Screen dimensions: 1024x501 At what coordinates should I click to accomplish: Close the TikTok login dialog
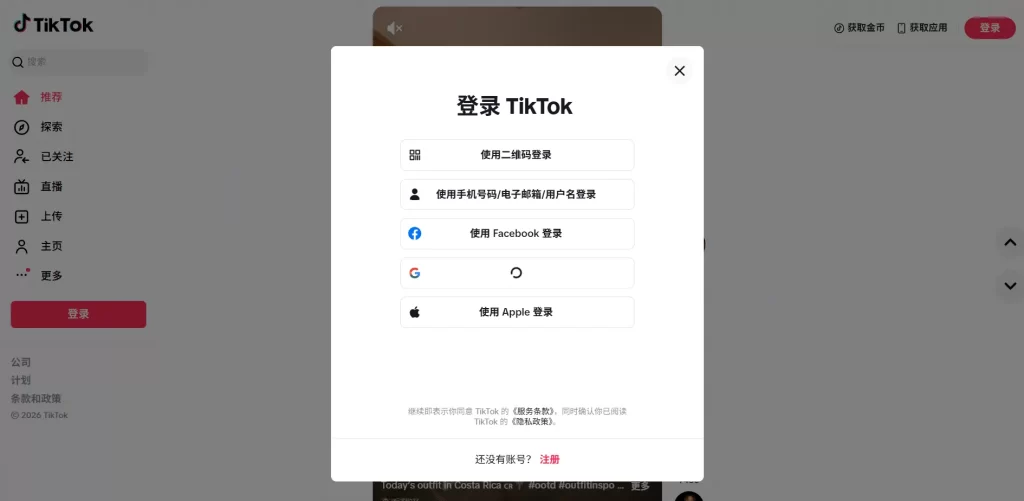(x=679, y=71)
